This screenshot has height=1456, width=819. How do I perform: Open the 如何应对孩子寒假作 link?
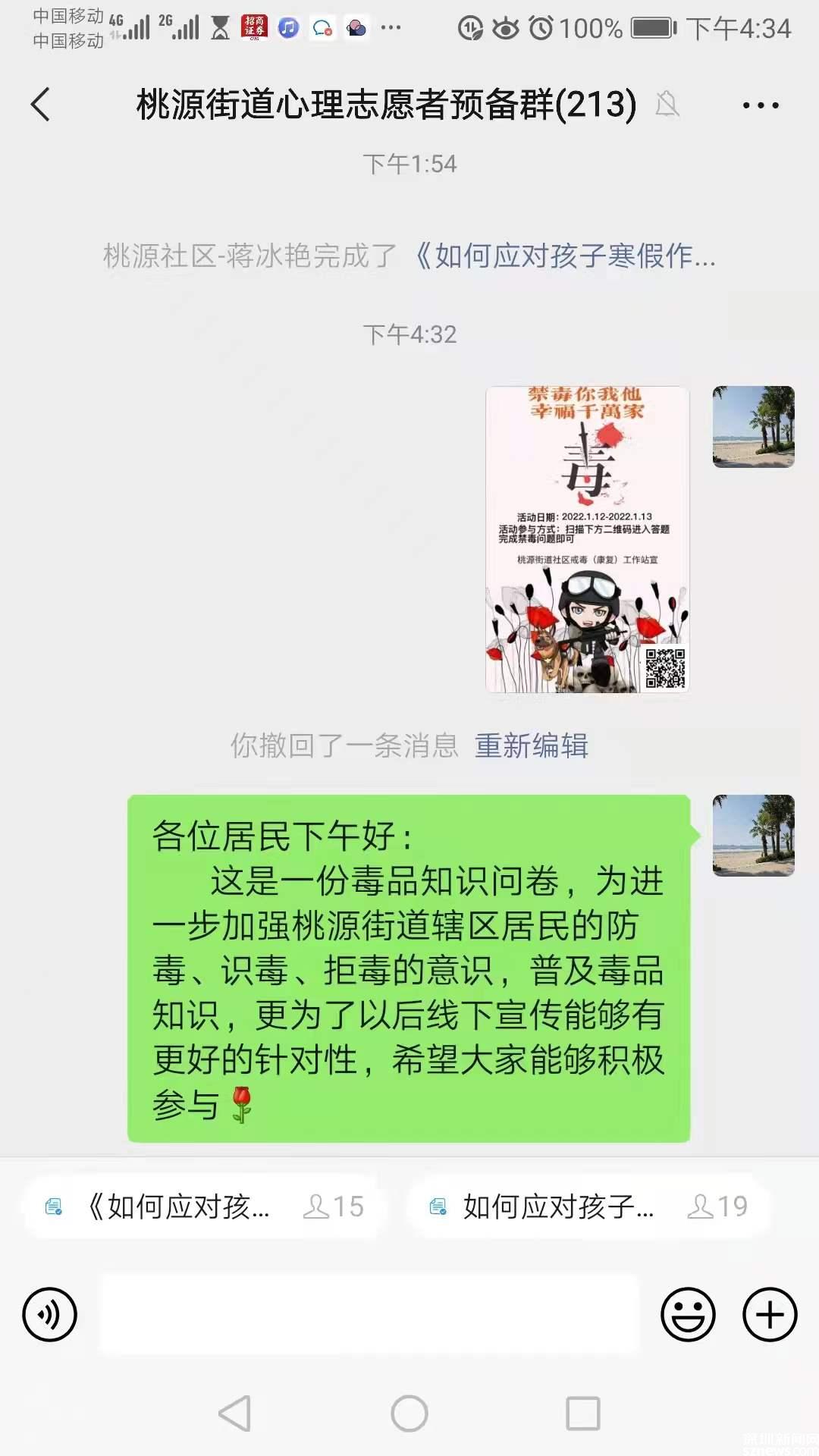click(565, 256)
